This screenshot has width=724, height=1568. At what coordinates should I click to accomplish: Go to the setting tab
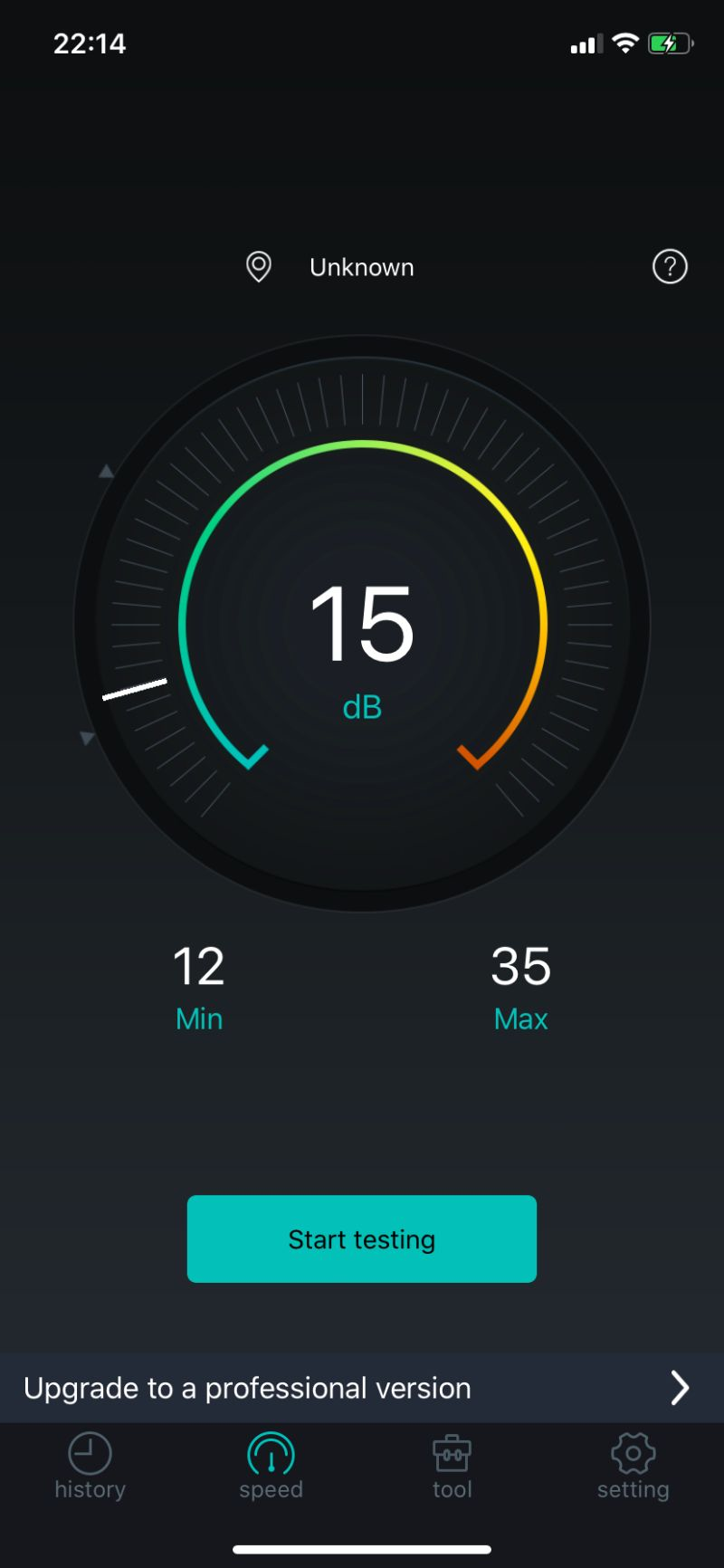click(x=633, y=1467)
